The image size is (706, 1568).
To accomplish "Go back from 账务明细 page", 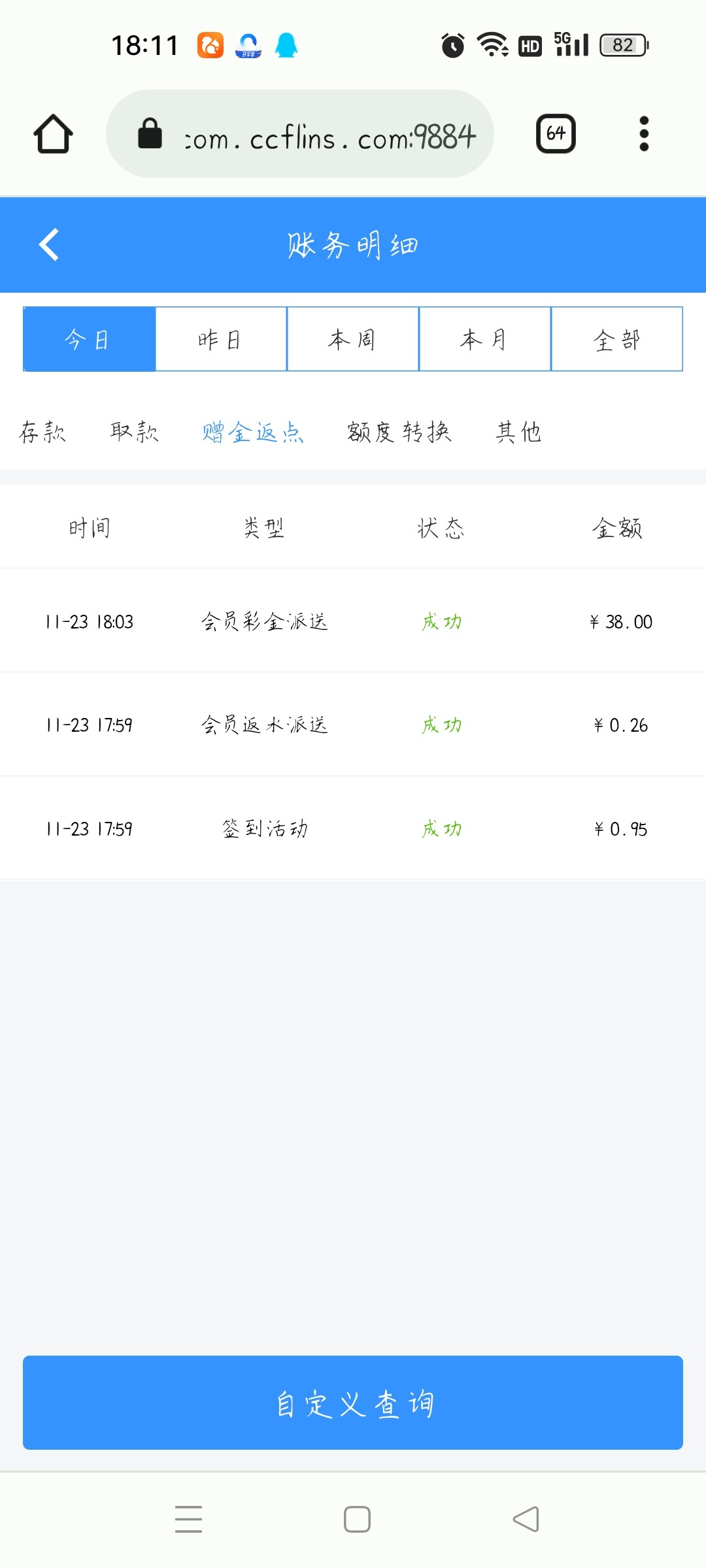I will click(49, 244).
